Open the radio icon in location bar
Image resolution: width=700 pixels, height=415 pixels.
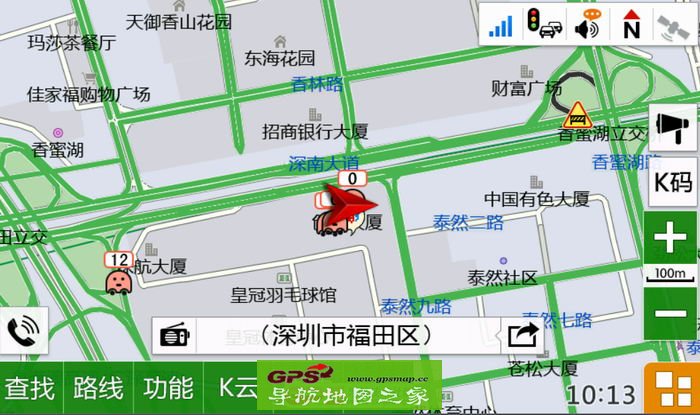click(x=175, y=334)
